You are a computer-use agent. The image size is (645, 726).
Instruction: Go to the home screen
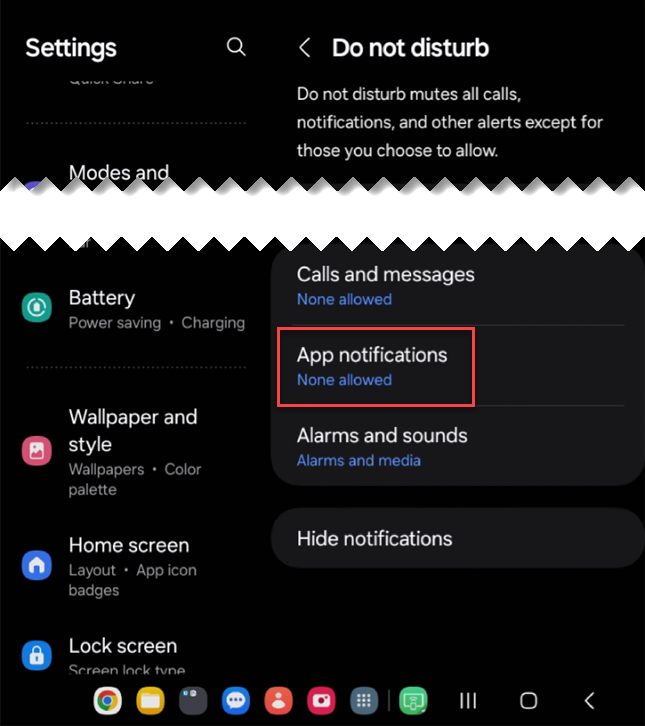[529, 701]
